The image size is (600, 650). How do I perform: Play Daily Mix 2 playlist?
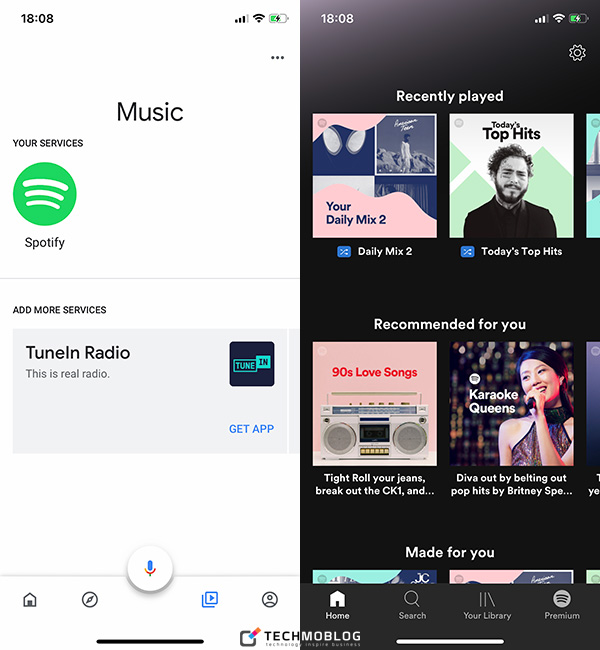374,175
